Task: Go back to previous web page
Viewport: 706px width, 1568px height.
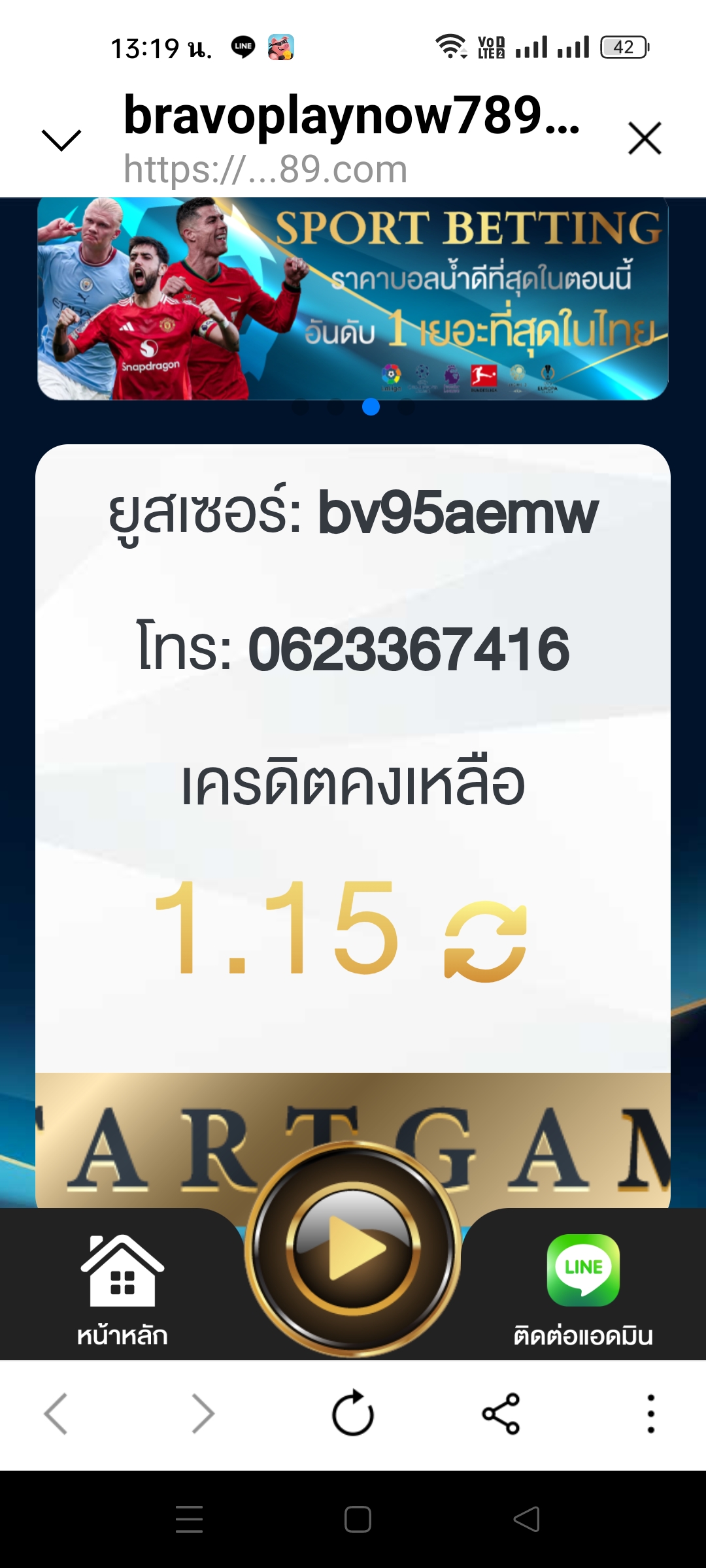Action: 56,1414
